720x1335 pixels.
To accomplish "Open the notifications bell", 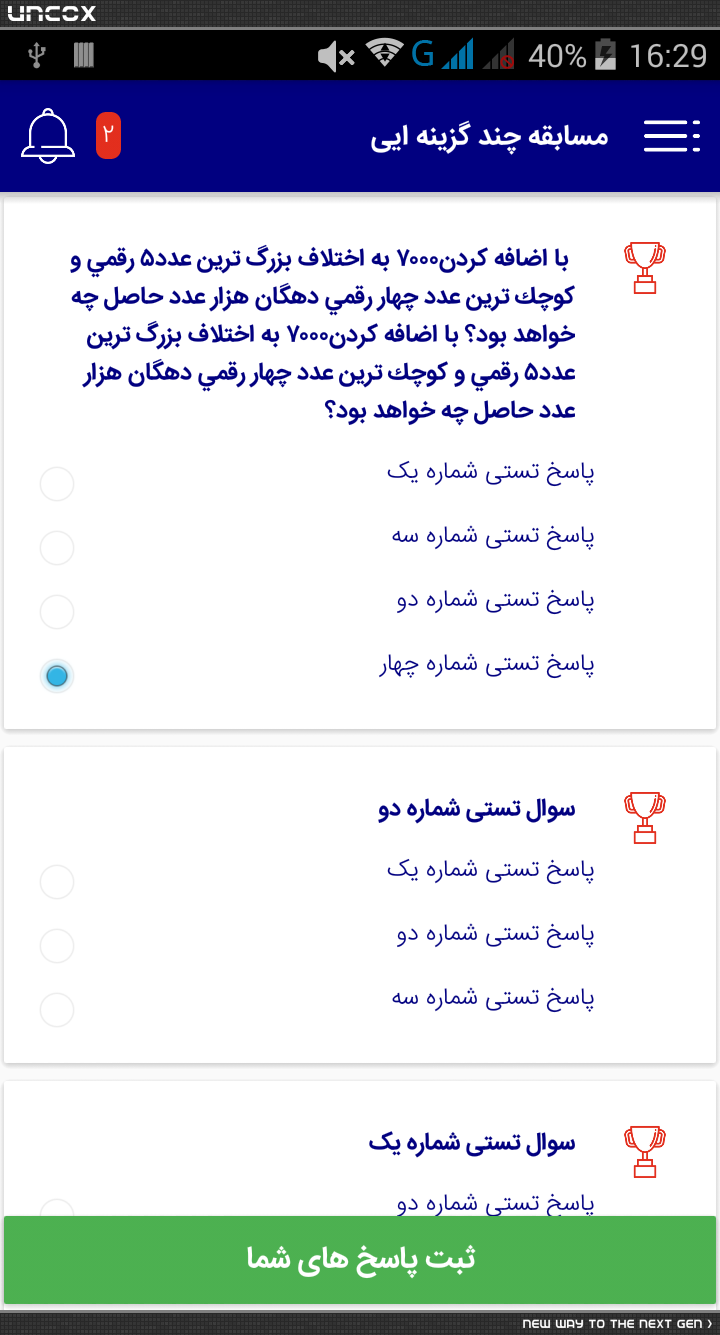I will tap(48, 137).
